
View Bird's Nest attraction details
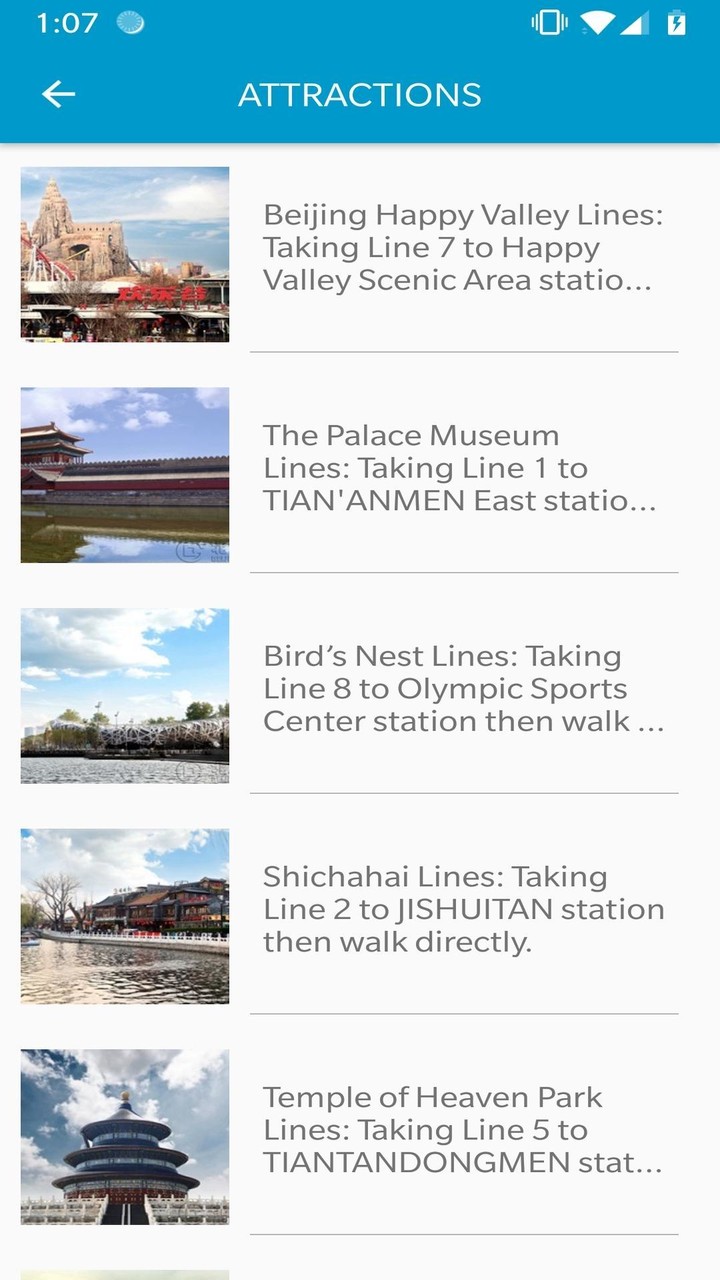coord(460,689)
